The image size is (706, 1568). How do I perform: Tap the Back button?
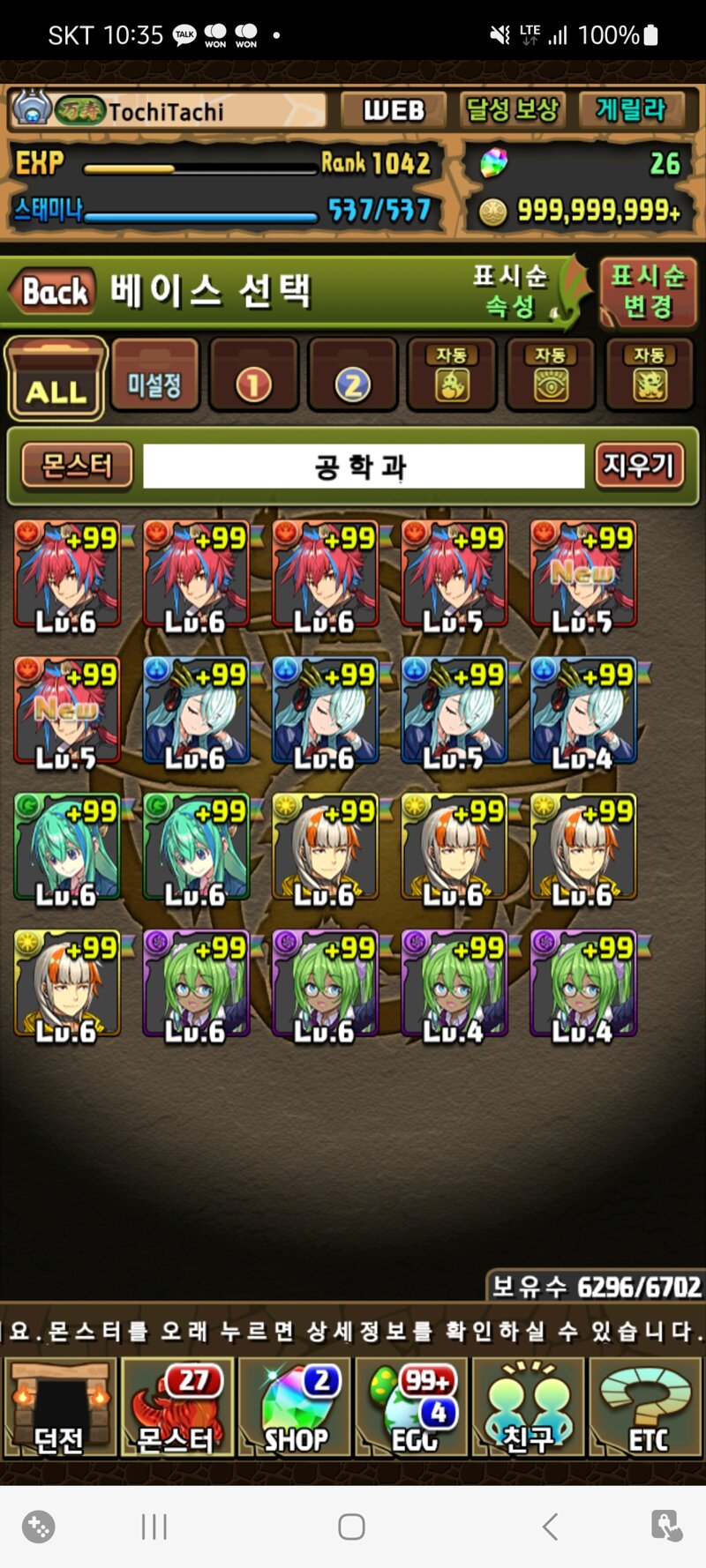tap(53, 291)
